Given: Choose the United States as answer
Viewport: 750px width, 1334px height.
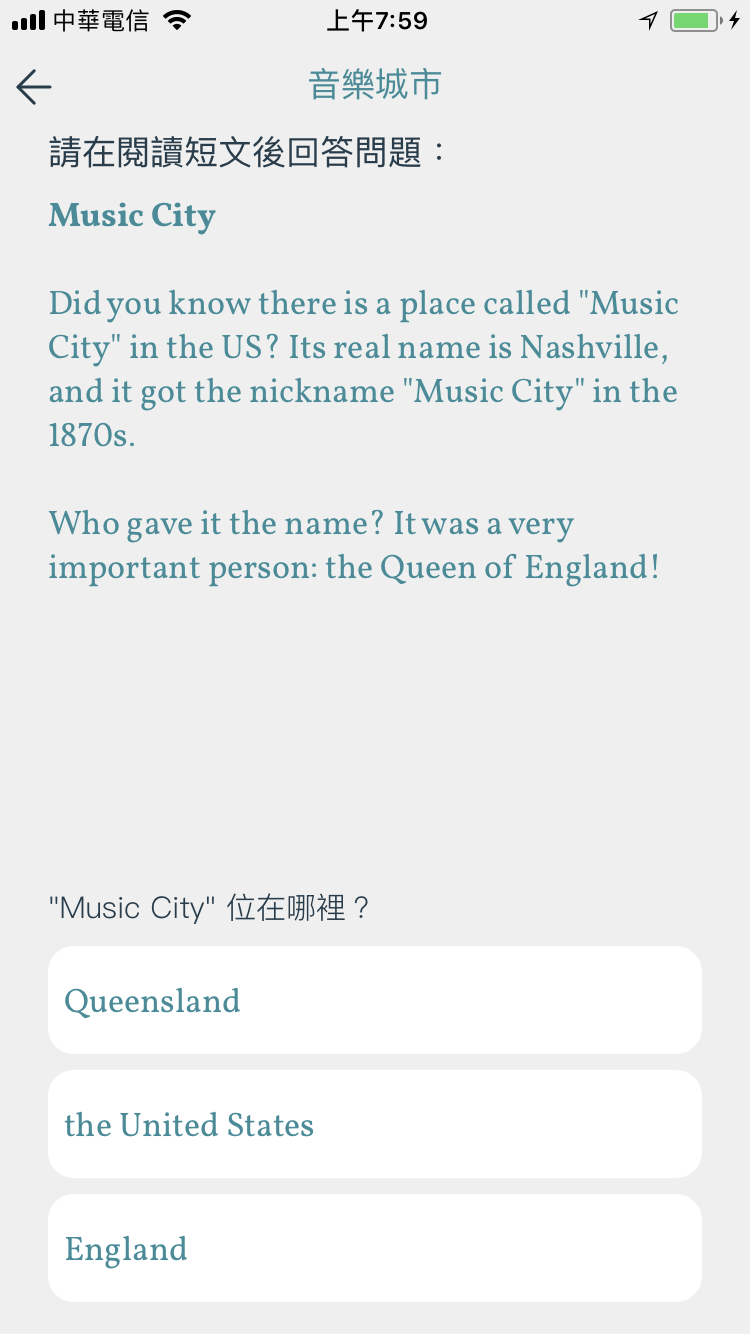Looking at the screenshot, I should [375, 1124].
